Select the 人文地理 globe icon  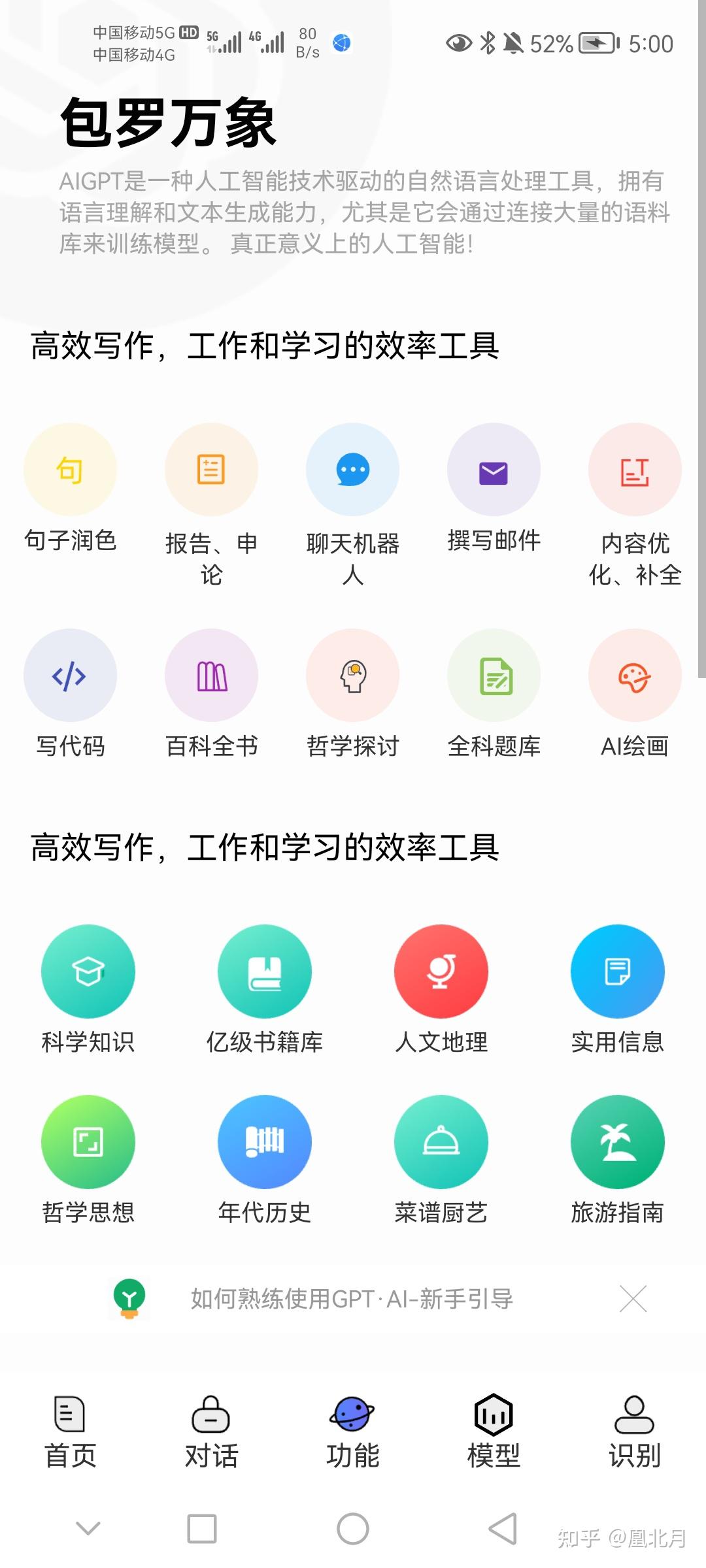[441, 972]
